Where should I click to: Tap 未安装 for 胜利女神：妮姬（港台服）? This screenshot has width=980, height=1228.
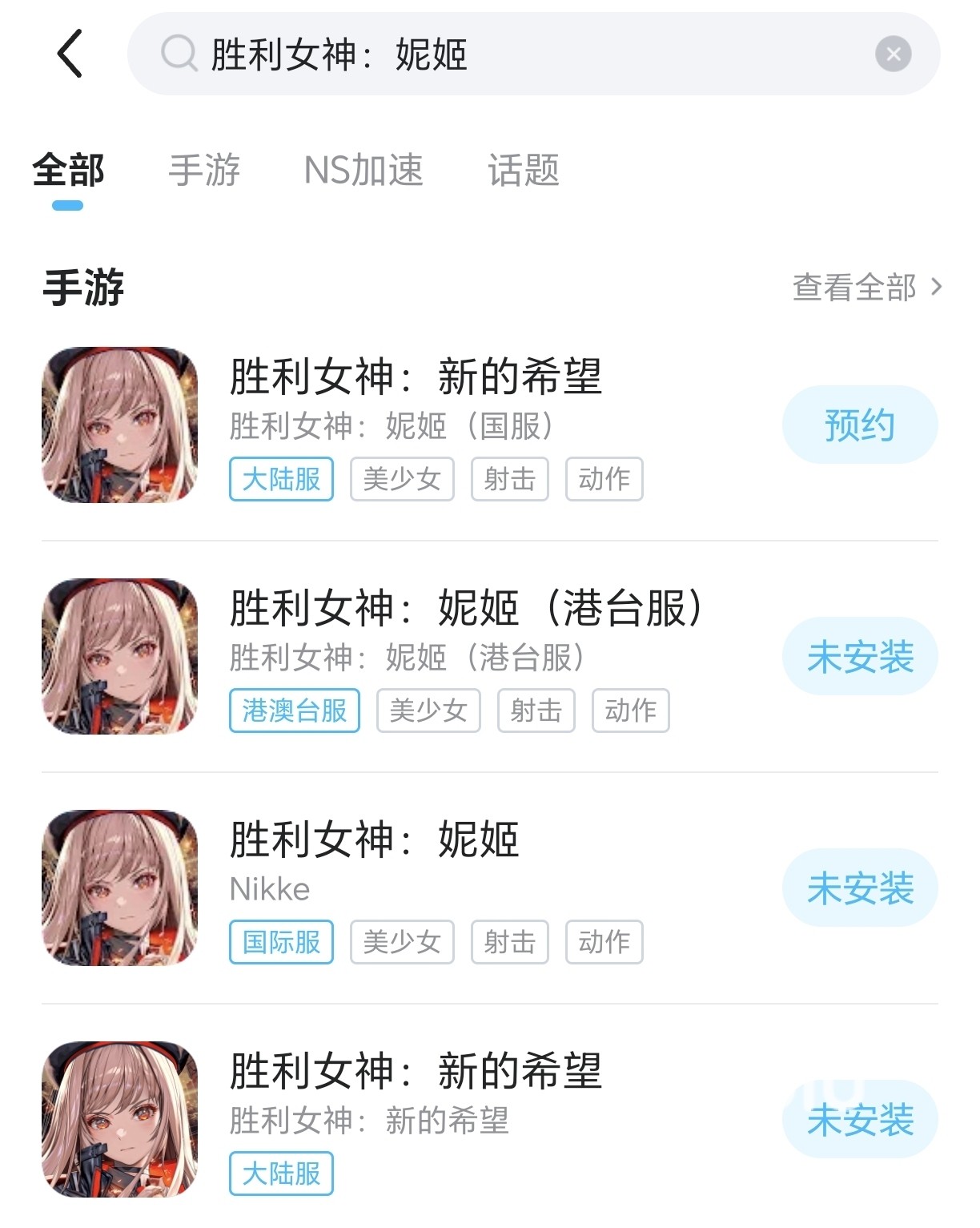[x=859, y=656]
